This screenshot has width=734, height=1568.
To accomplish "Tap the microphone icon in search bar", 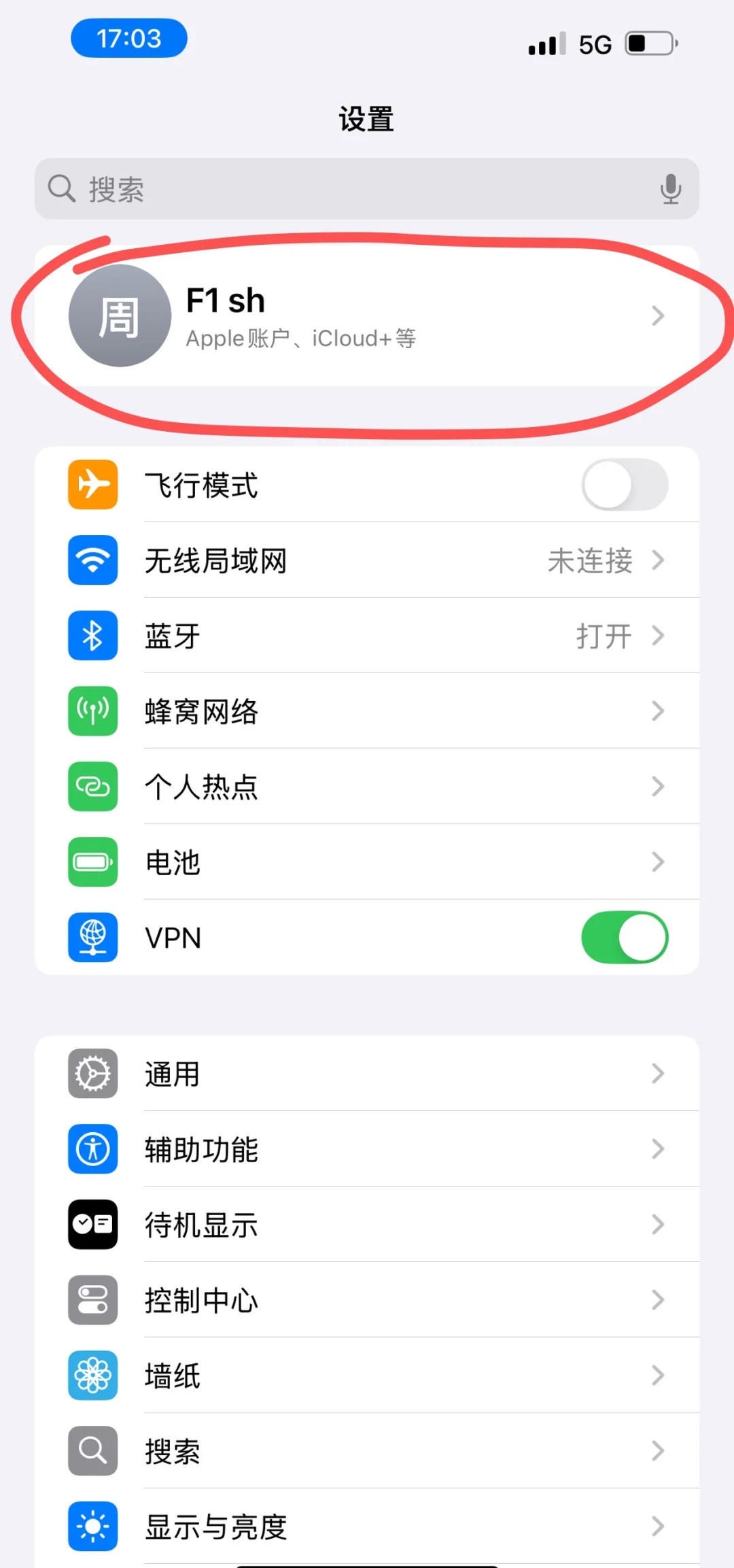I will (671, 190).
